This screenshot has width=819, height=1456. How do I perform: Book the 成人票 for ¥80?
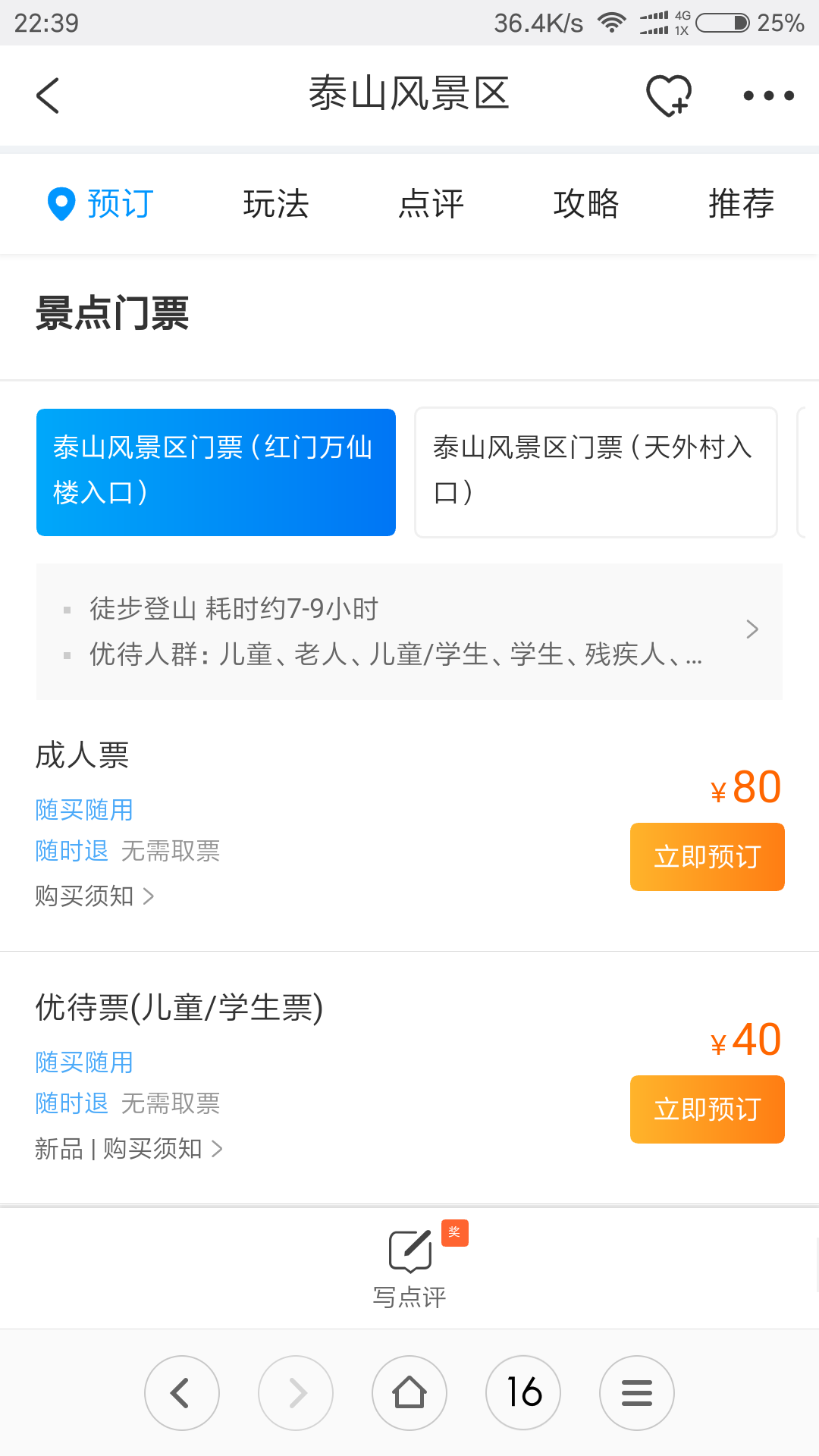click(708, 857)
